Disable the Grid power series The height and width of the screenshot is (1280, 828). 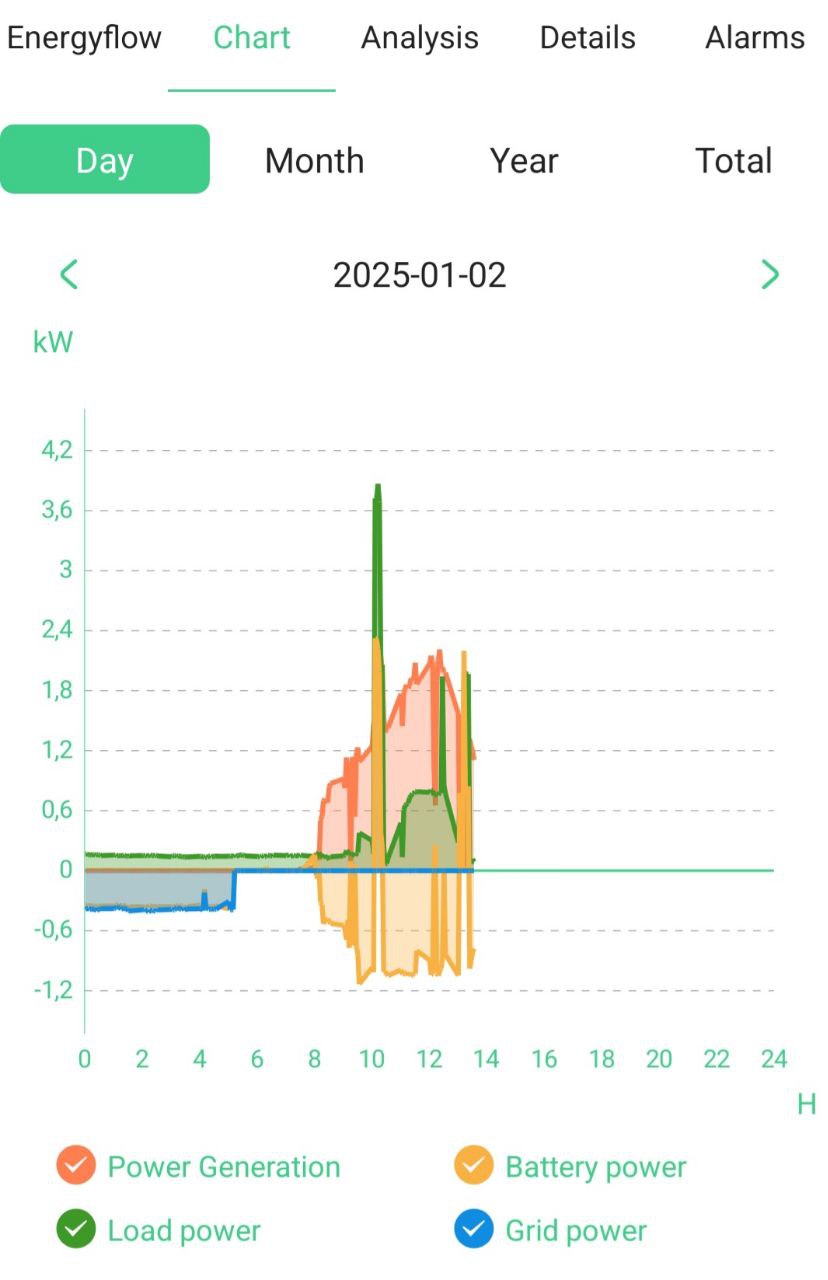point(474,1230)
